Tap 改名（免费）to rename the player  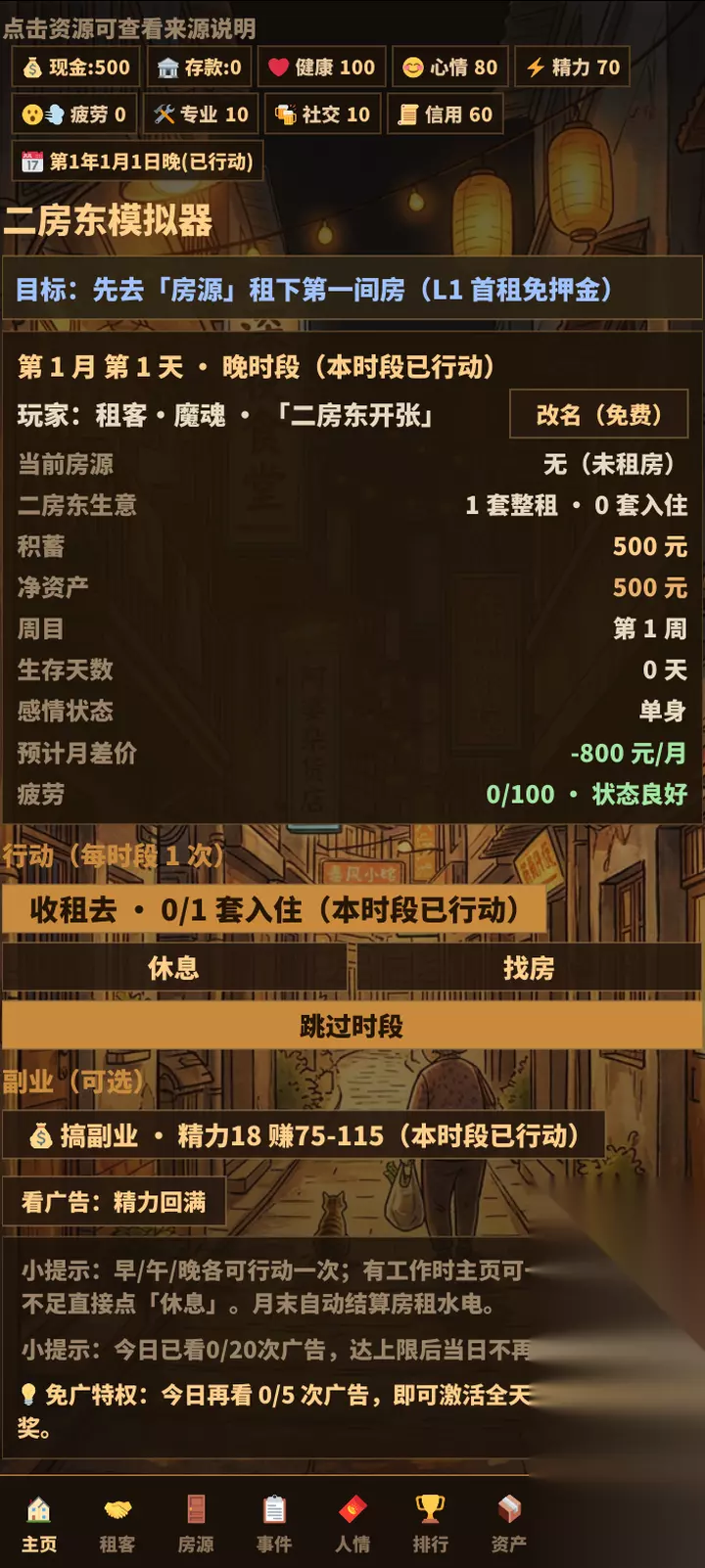tap(598, 414)
